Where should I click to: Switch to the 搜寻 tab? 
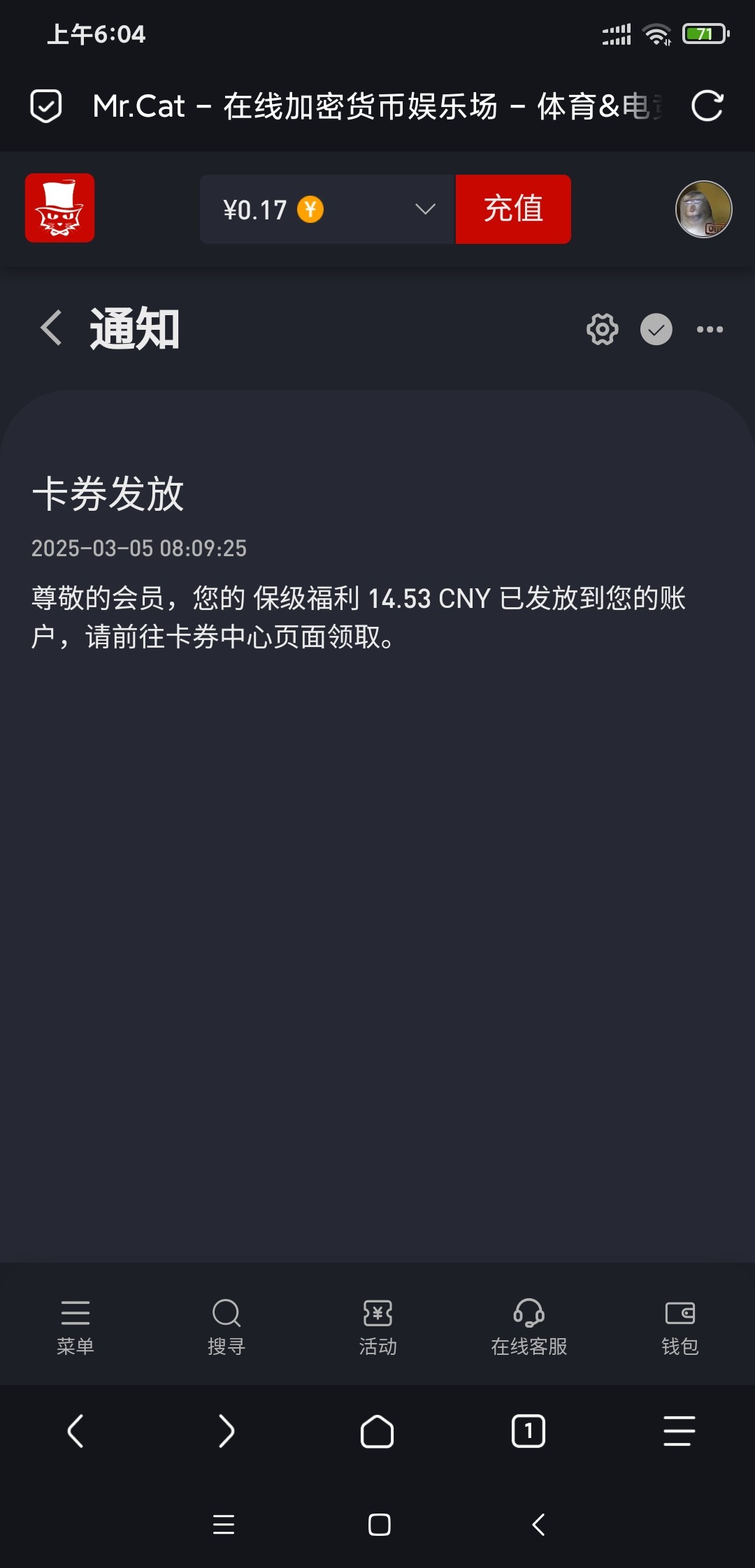coord(226,1326)
